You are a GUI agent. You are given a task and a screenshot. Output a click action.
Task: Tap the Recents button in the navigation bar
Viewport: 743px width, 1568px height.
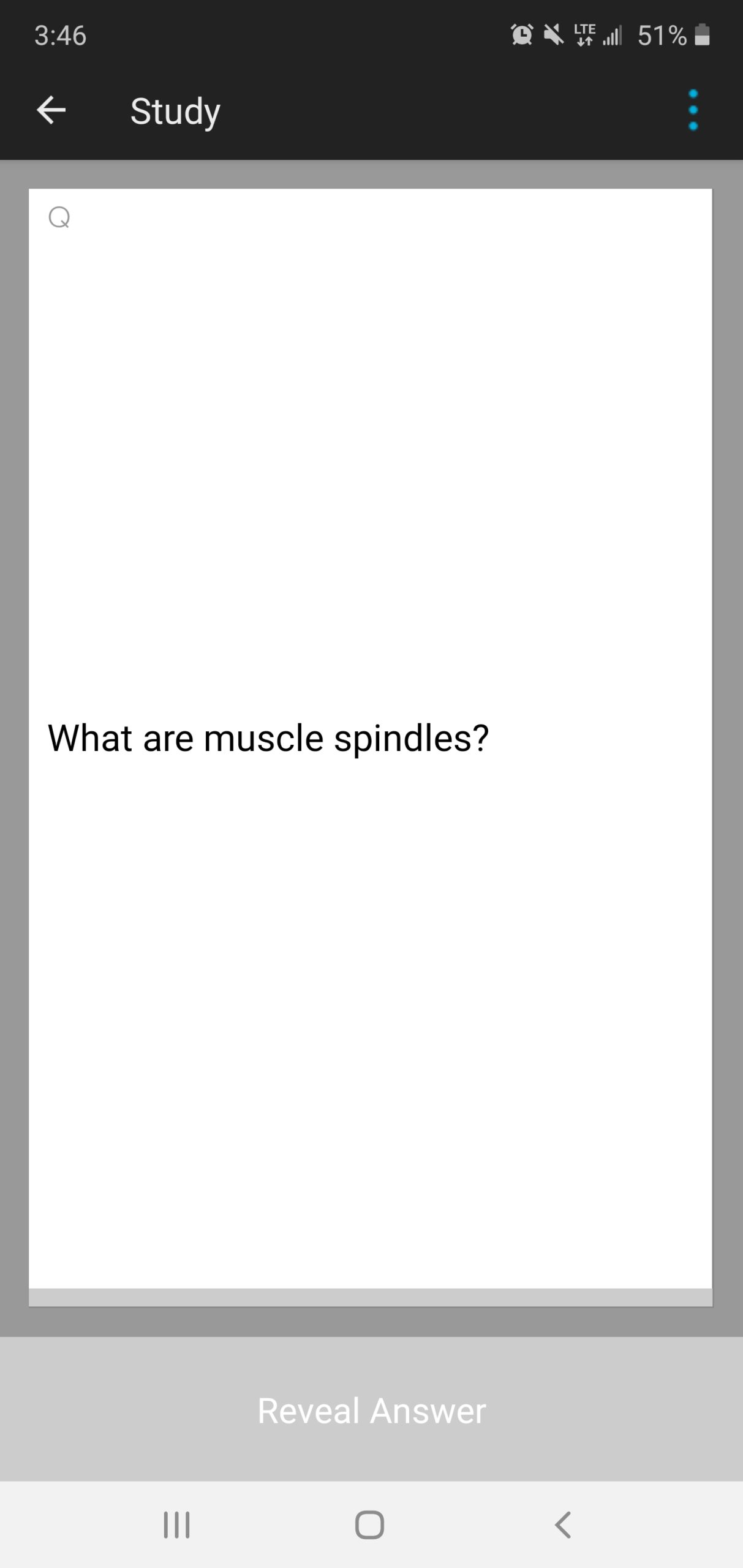click(177, 1525)
